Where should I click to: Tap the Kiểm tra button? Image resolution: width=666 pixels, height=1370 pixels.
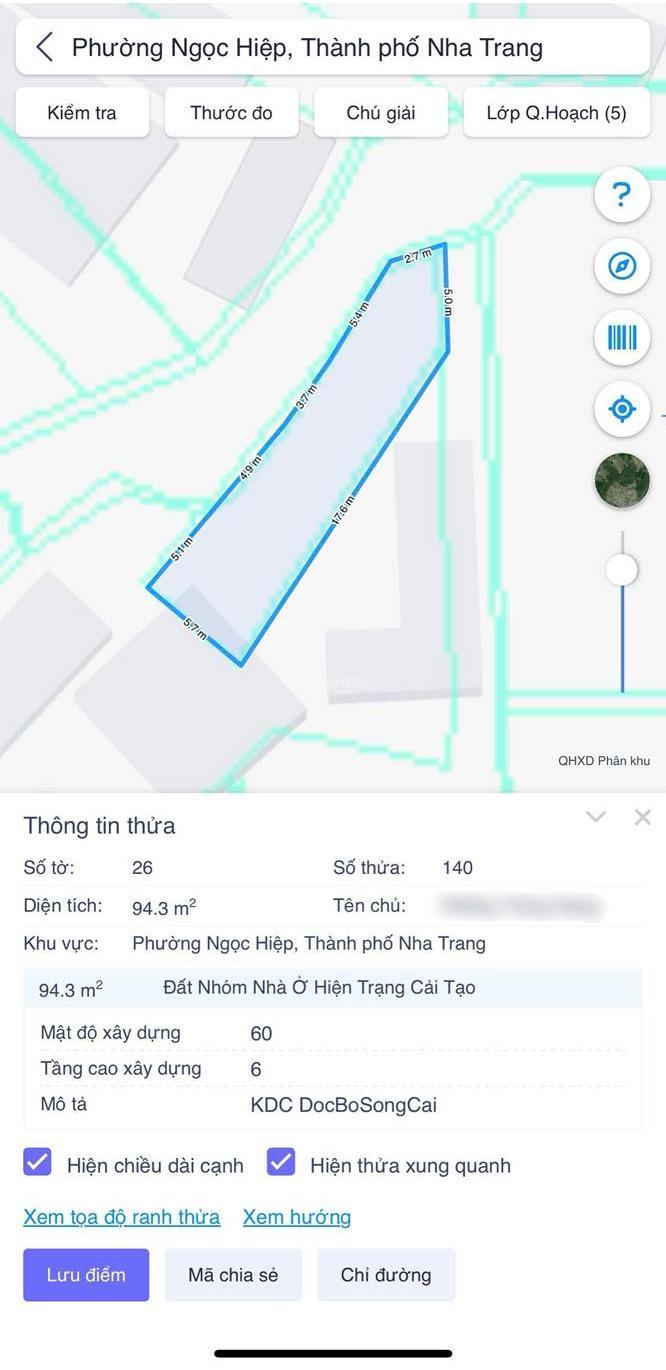(82, 113)
